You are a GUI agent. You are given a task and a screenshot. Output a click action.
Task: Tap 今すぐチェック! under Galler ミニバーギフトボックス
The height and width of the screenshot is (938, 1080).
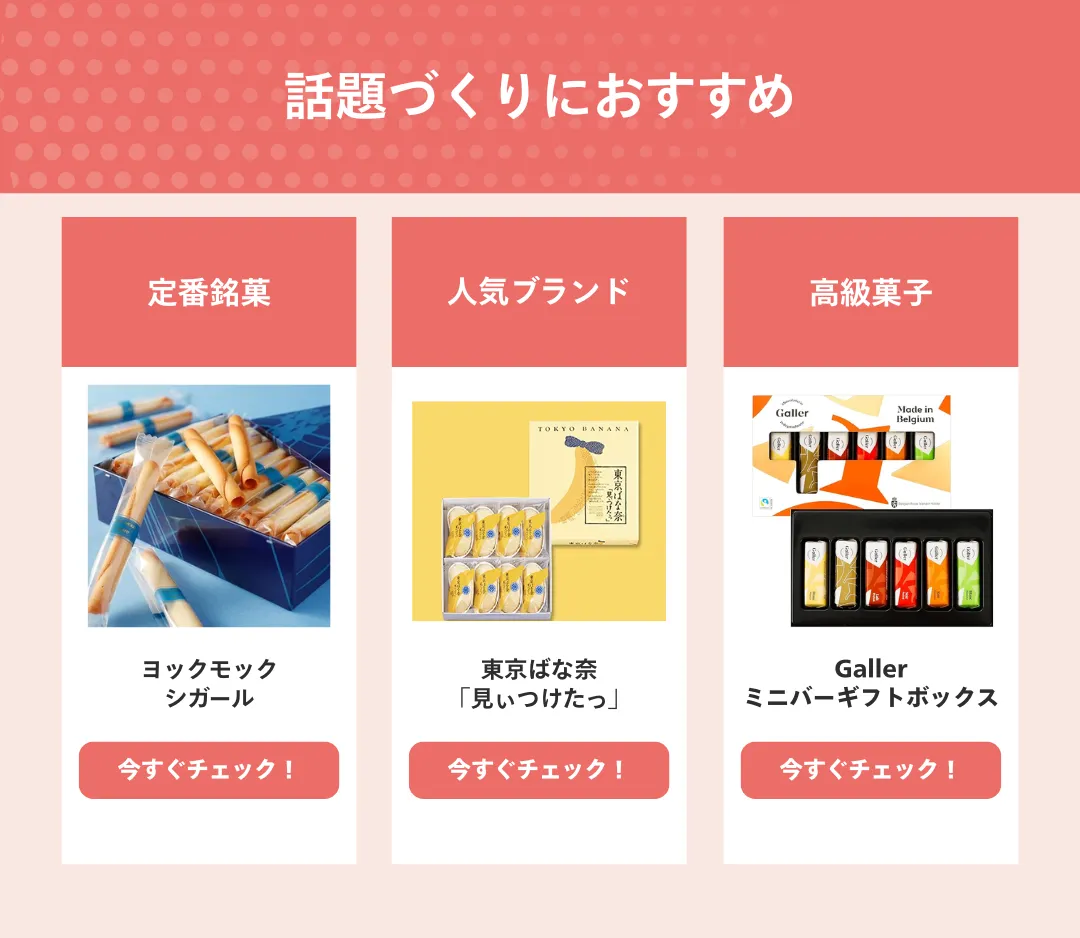click(x=870, y=770)
